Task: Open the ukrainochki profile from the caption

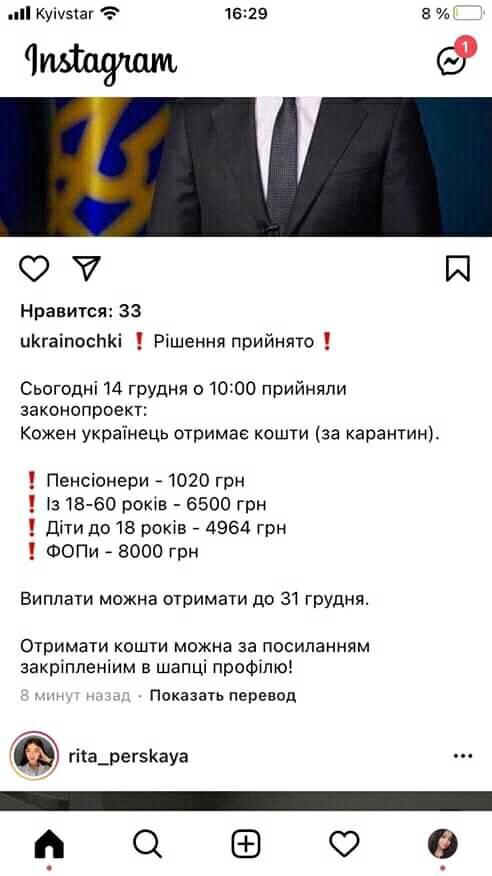Action: 71,341
